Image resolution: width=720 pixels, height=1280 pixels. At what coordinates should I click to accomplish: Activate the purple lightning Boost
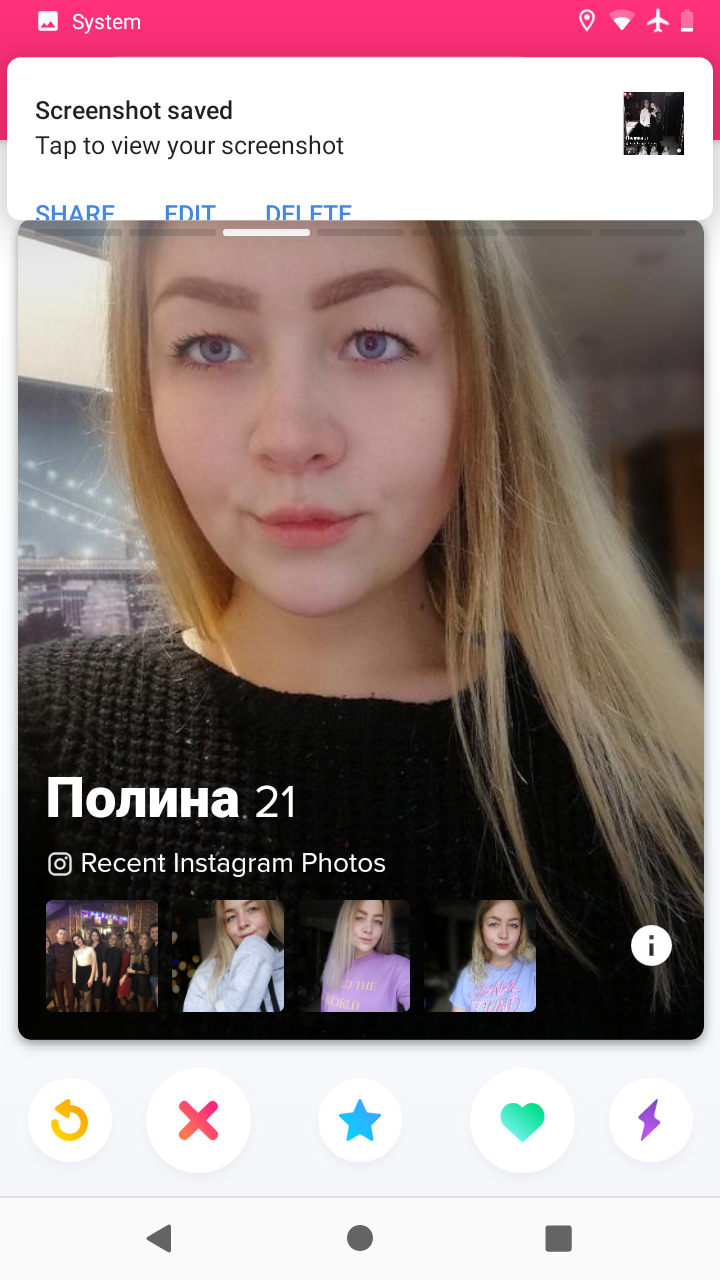pyautogui.click(x=650, y=1120)
